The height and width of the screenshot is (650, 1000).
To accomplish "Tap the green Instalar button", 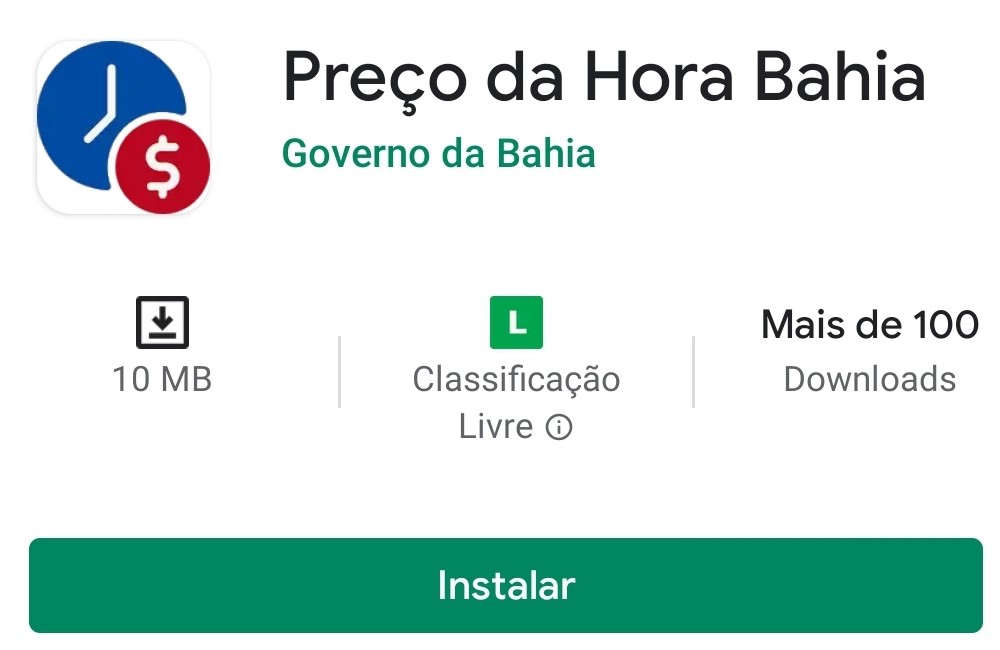I will (505, 585).
